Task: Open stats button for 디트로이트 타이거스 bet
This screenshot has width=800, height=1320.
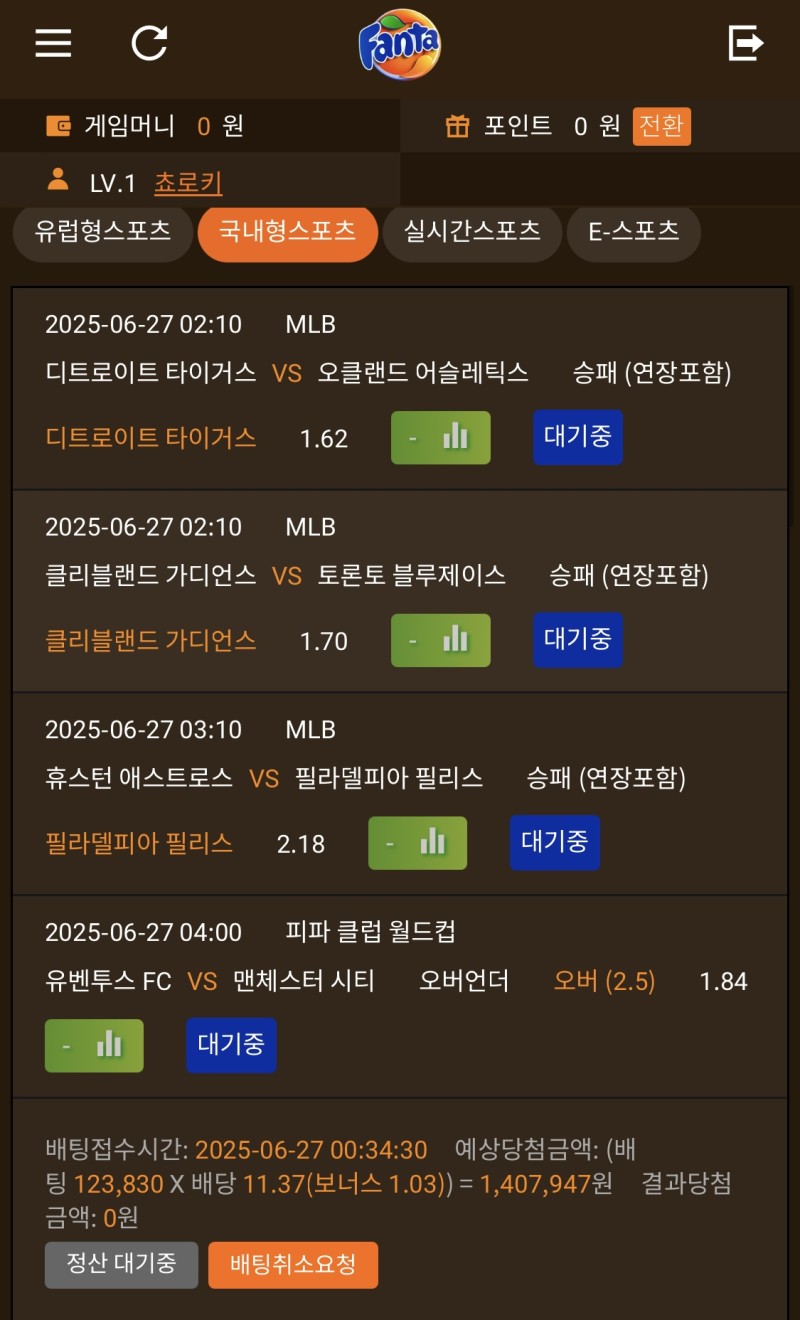Action: 441,437
